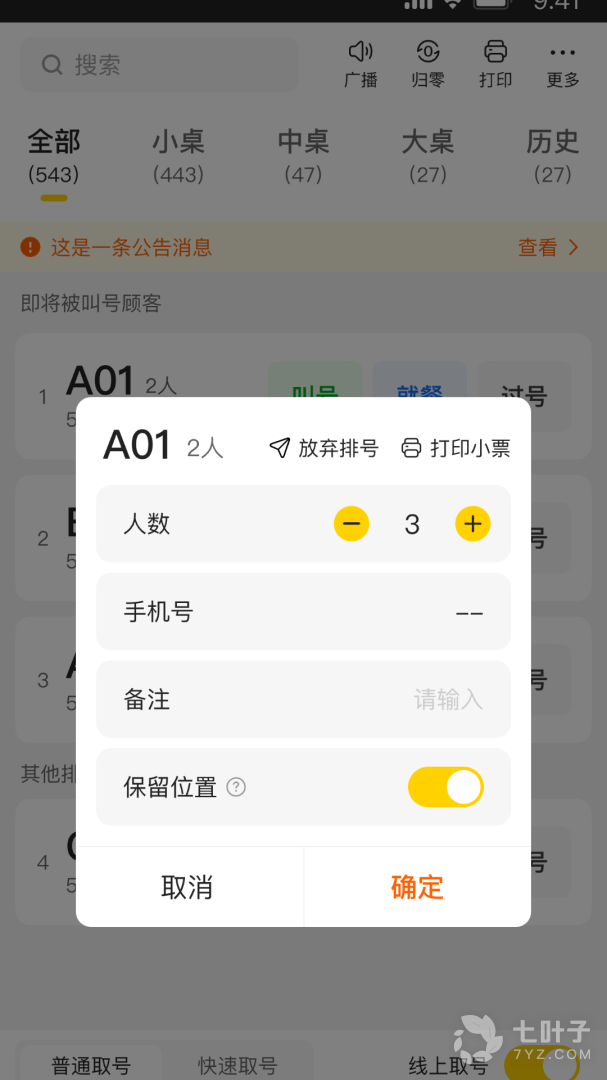Tap 放弃排号 to abandon the queue number
This screenshot has width=607, height=1080.
click(324, 448)
